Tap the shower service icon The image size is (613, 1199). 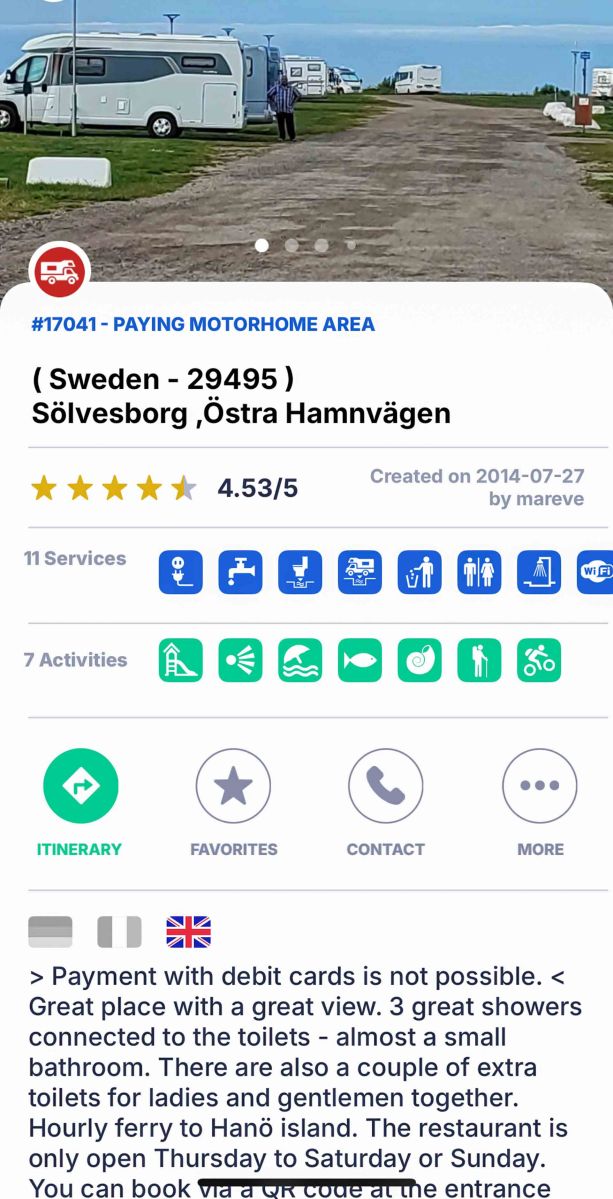pyautogui.click(x=539, y=573)
